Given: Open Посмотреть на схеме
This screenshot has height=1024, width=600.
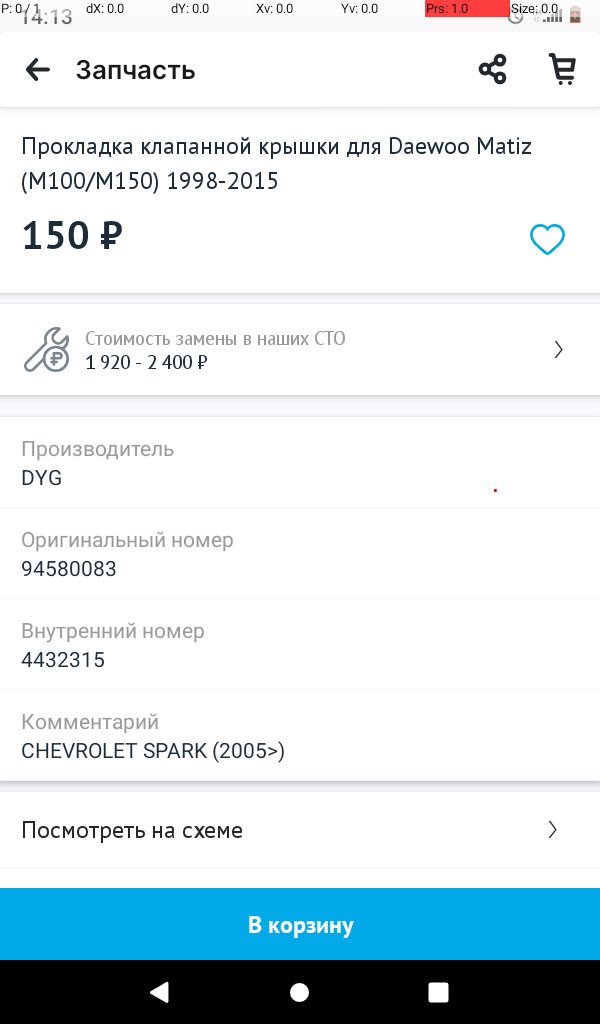Looking at the screenshot, I should click(x=300, y=830).
